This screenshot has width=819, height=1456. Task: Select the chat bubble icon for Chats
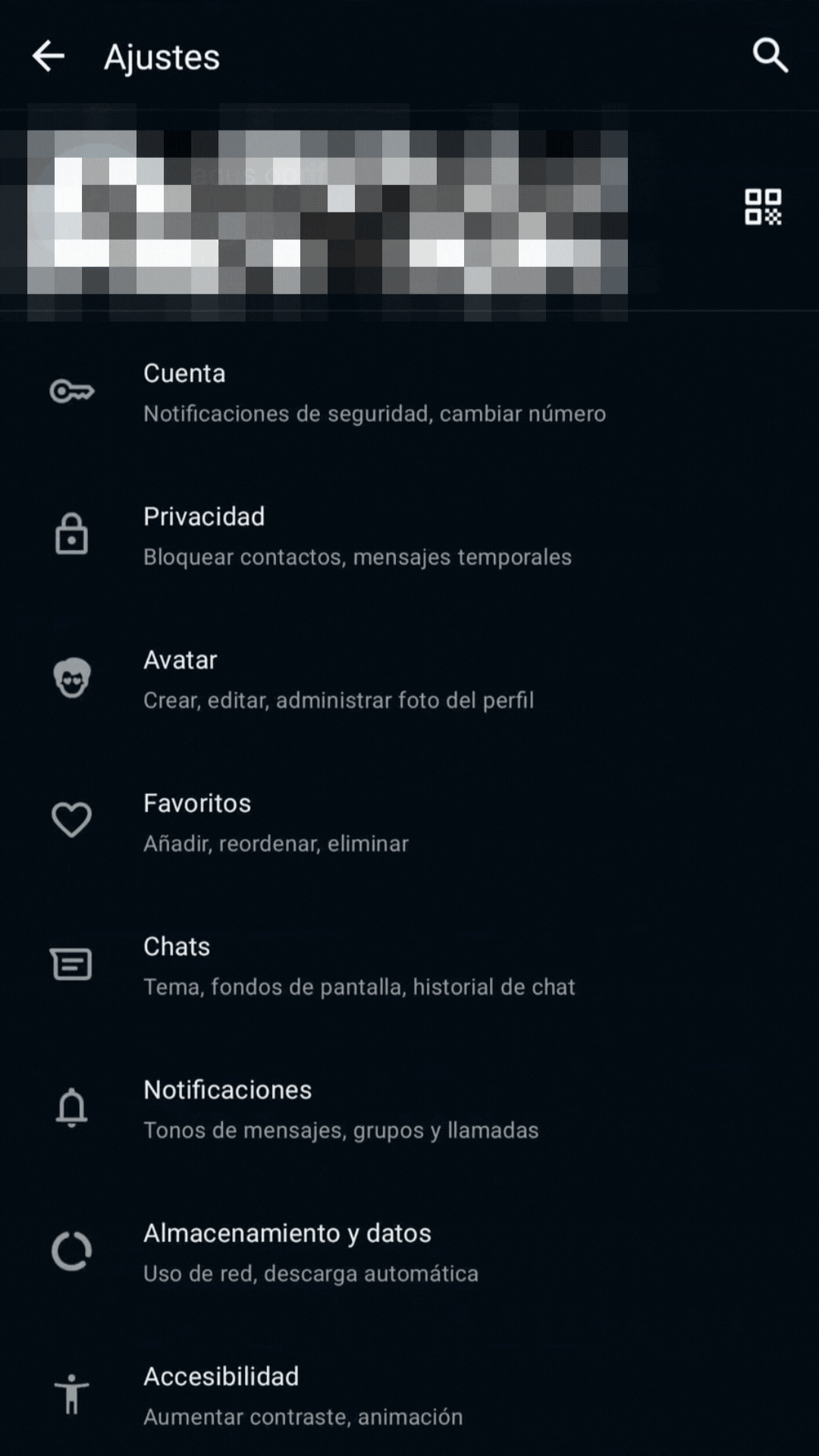click(x=72, y=964)
